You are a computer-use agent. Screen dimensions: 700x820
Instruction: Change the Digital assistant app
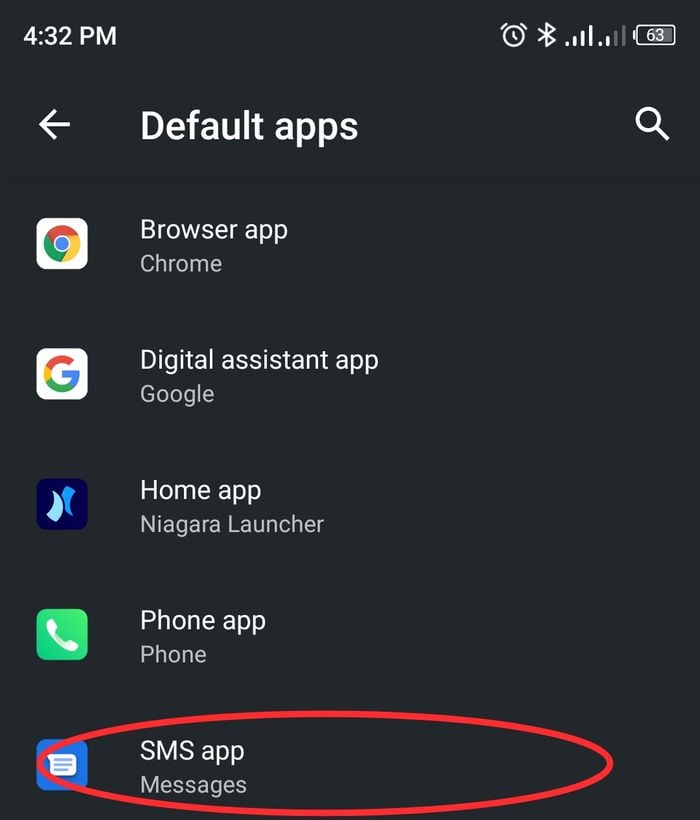(x=259, y=375)
